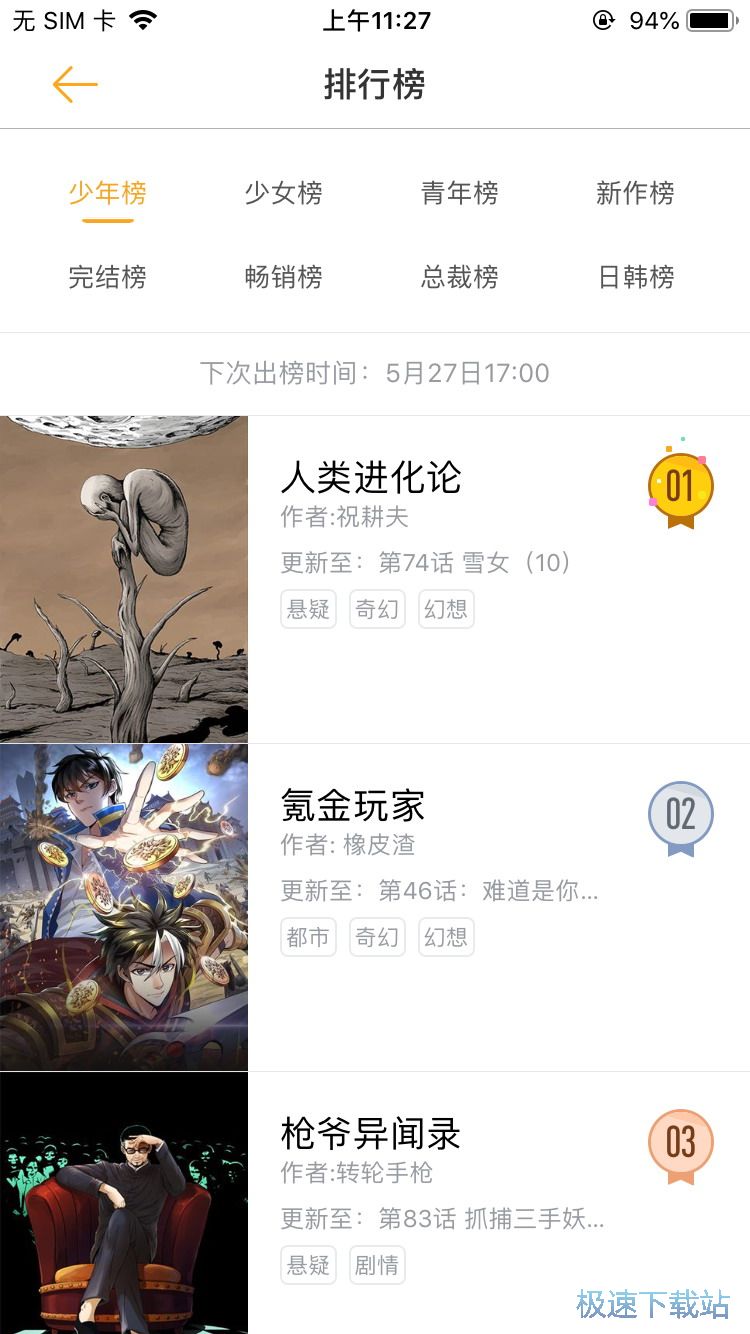Open the comic 氪金玩家
The image size is (750, 1334).
tap(353, 806)
